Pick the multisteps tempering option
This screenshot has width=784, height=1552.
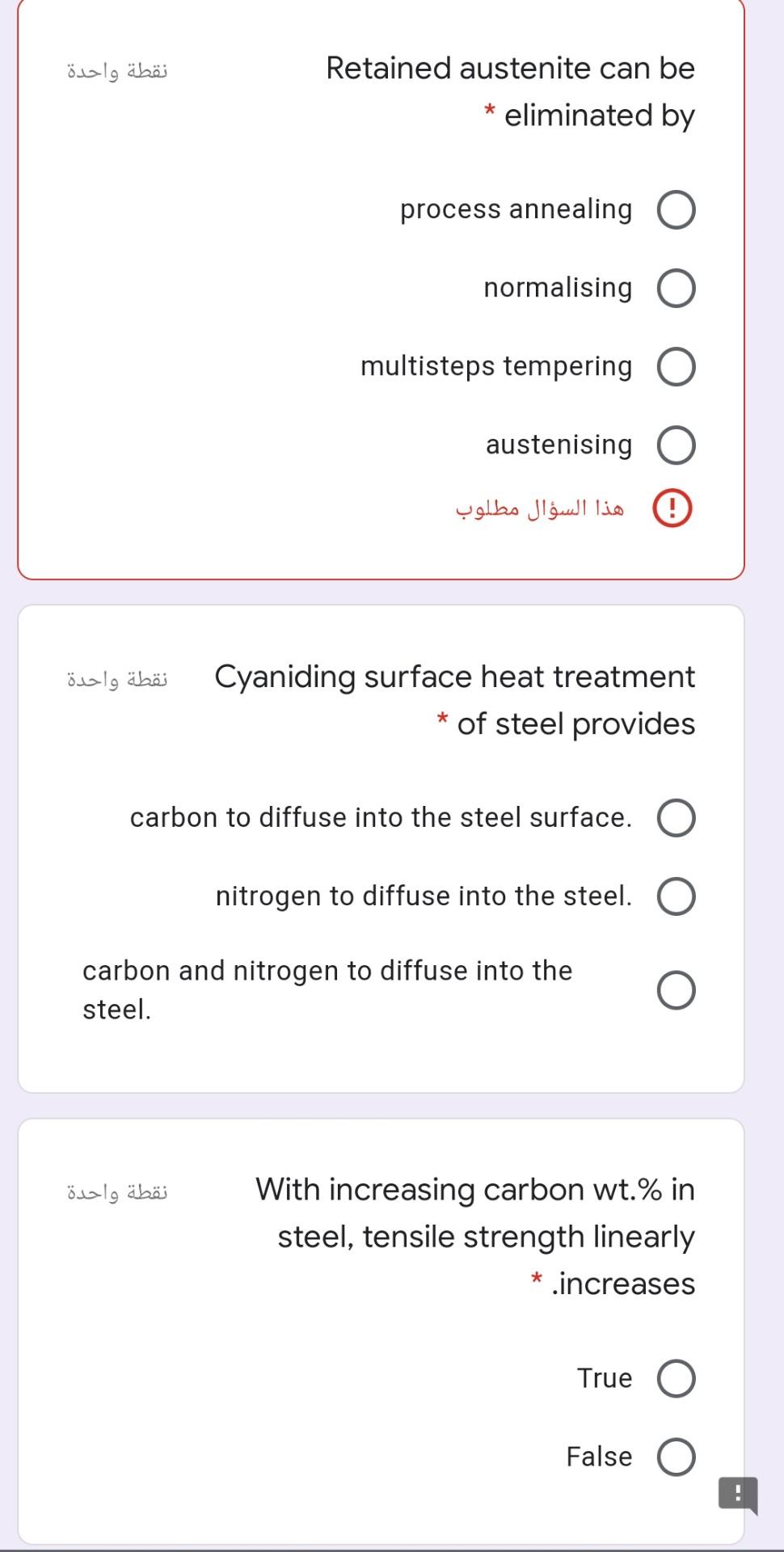point(676,367)
